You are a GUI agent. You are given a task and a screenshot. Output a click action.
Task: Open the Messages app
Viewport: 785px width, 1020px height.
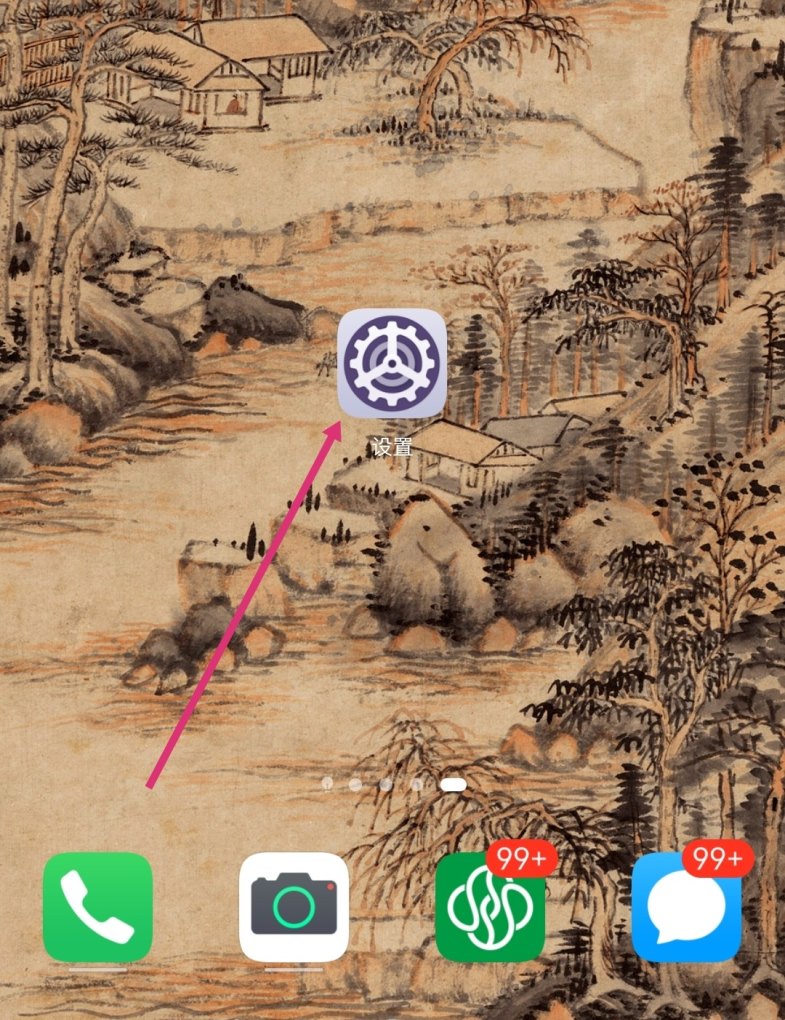(x=686, y=906)
